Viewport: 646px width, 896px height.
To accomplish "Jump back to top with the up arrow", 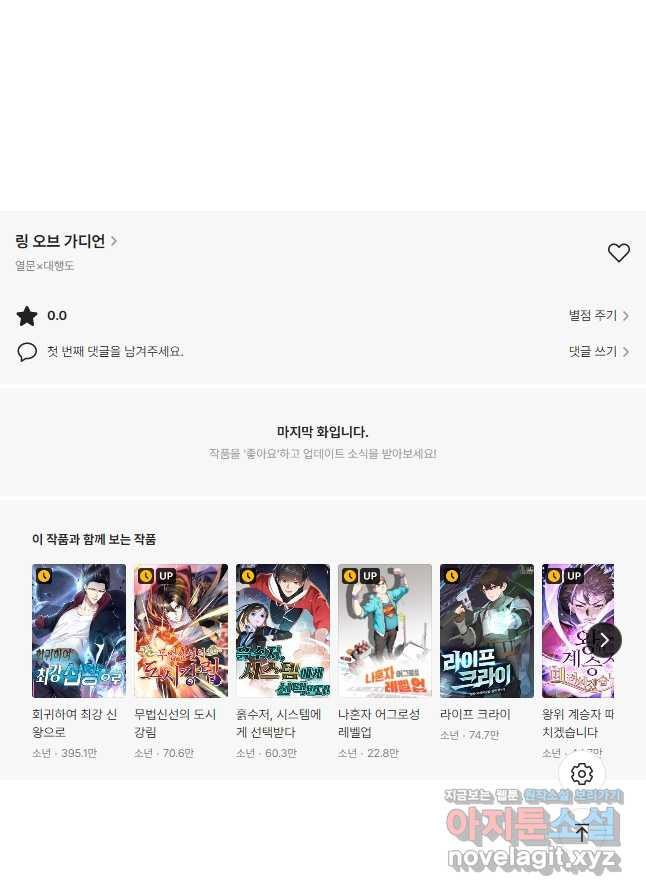I will coord(582,832).
